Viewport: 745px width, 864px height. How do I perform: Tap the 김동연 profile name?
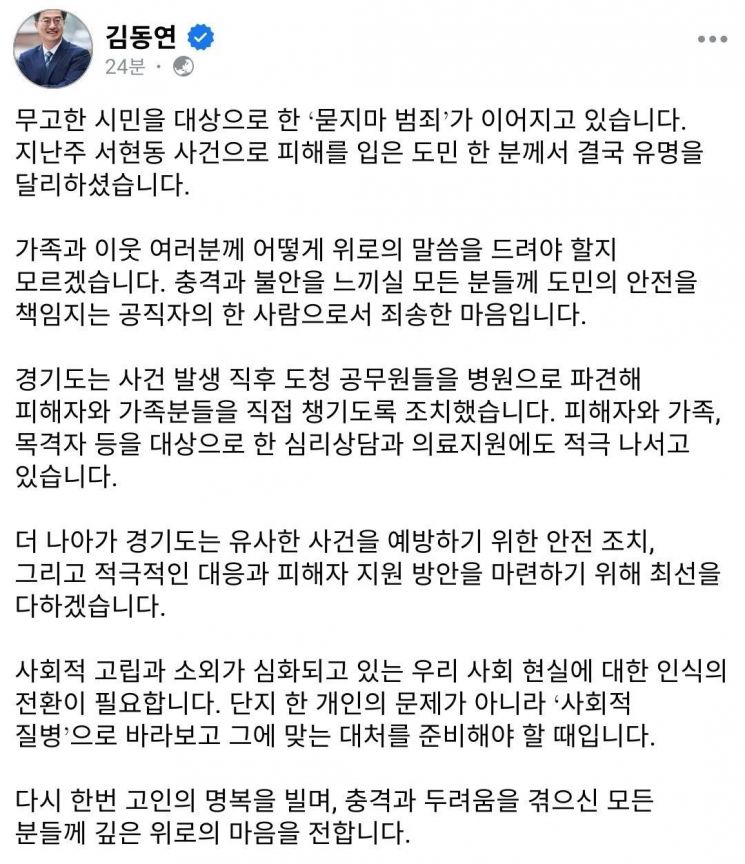pos(141,37)
